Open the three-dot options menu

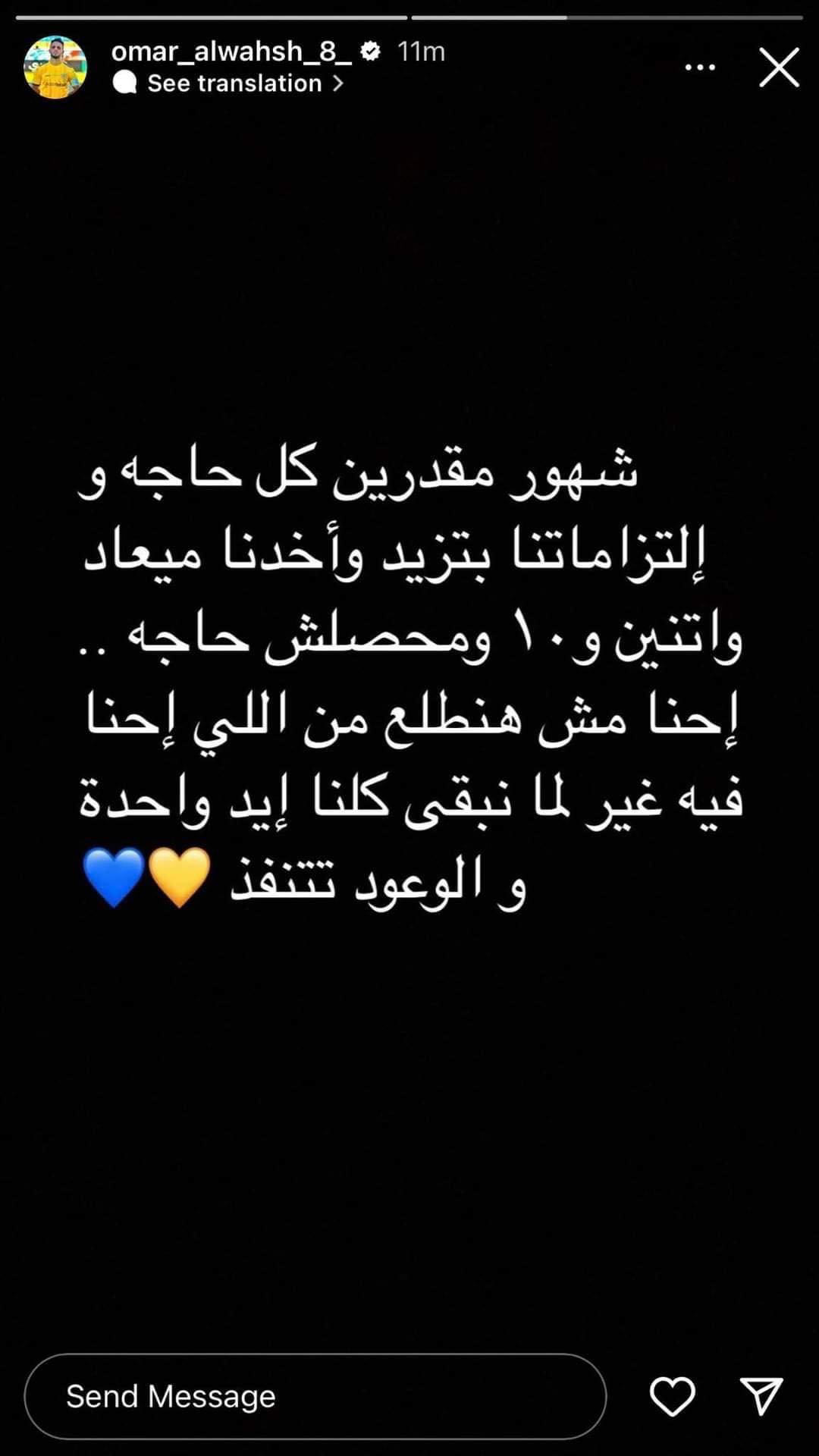pyautogui.click(x=699, y=67)
